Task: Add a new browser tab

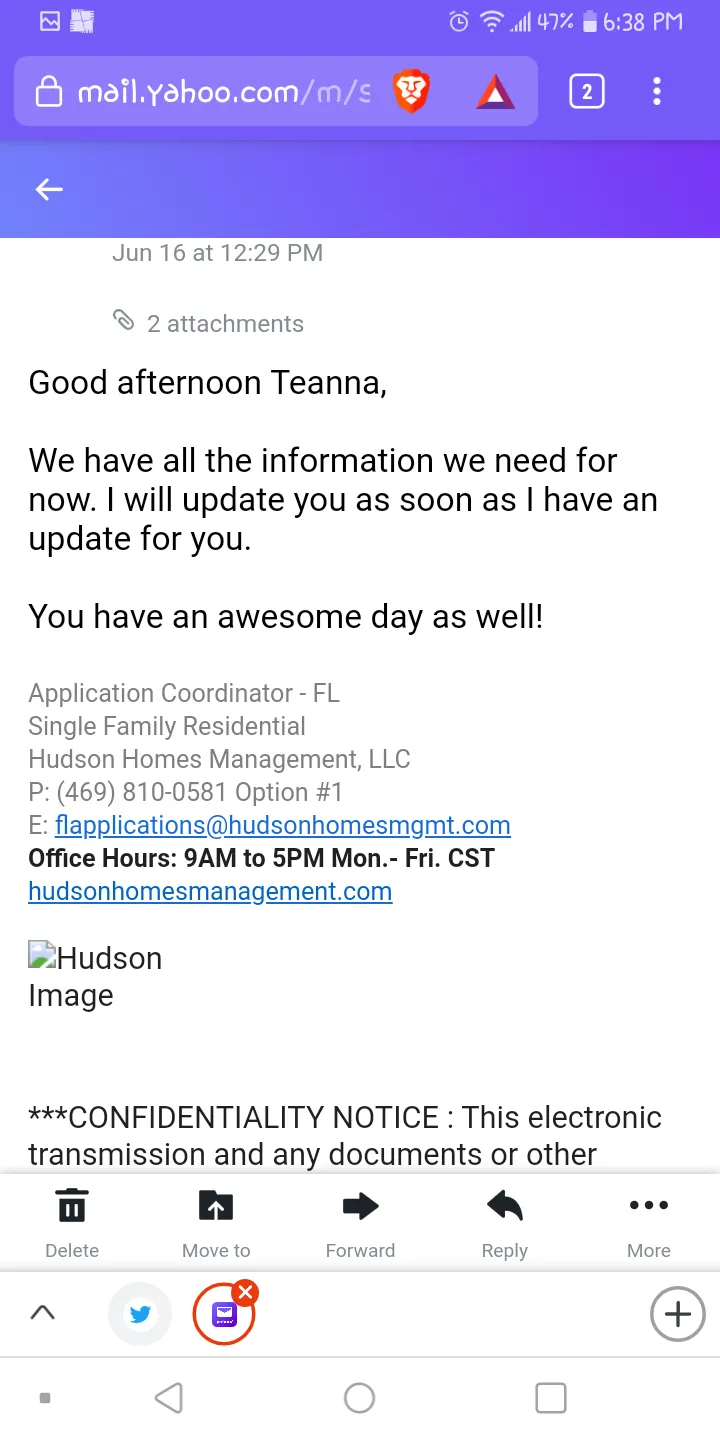Action: click(x=677, y=1313)
